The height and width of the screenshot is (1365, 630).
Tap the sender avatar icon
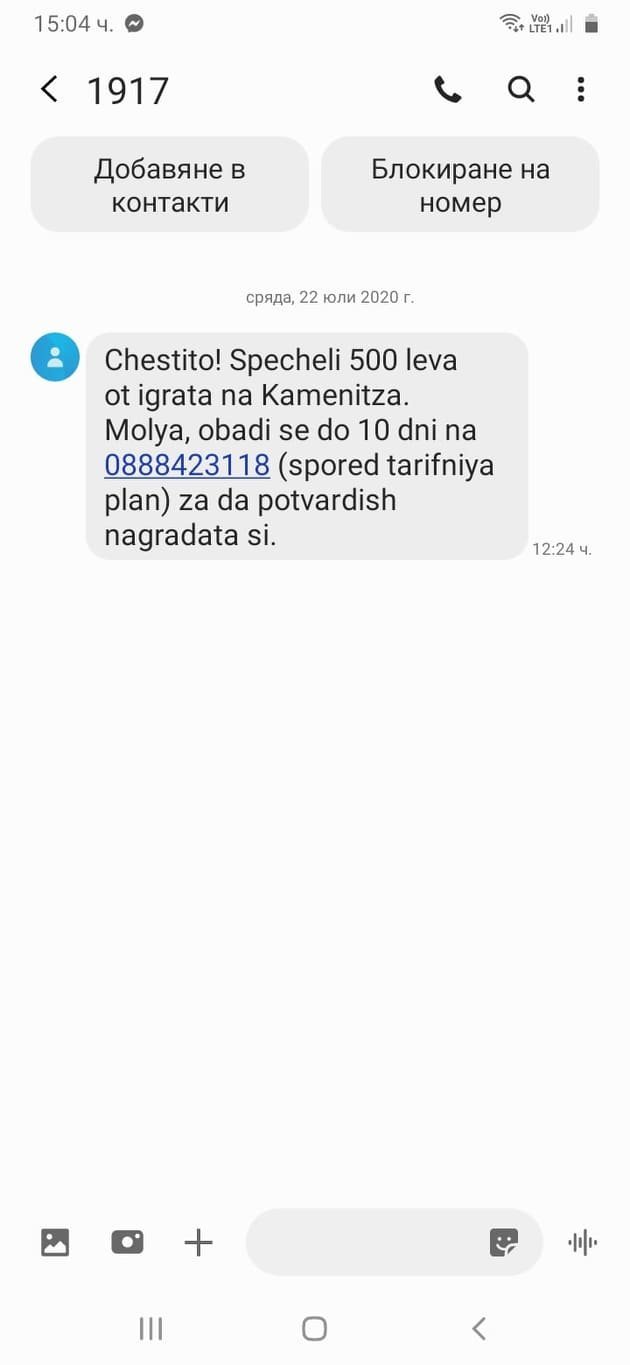coord(55,357)
